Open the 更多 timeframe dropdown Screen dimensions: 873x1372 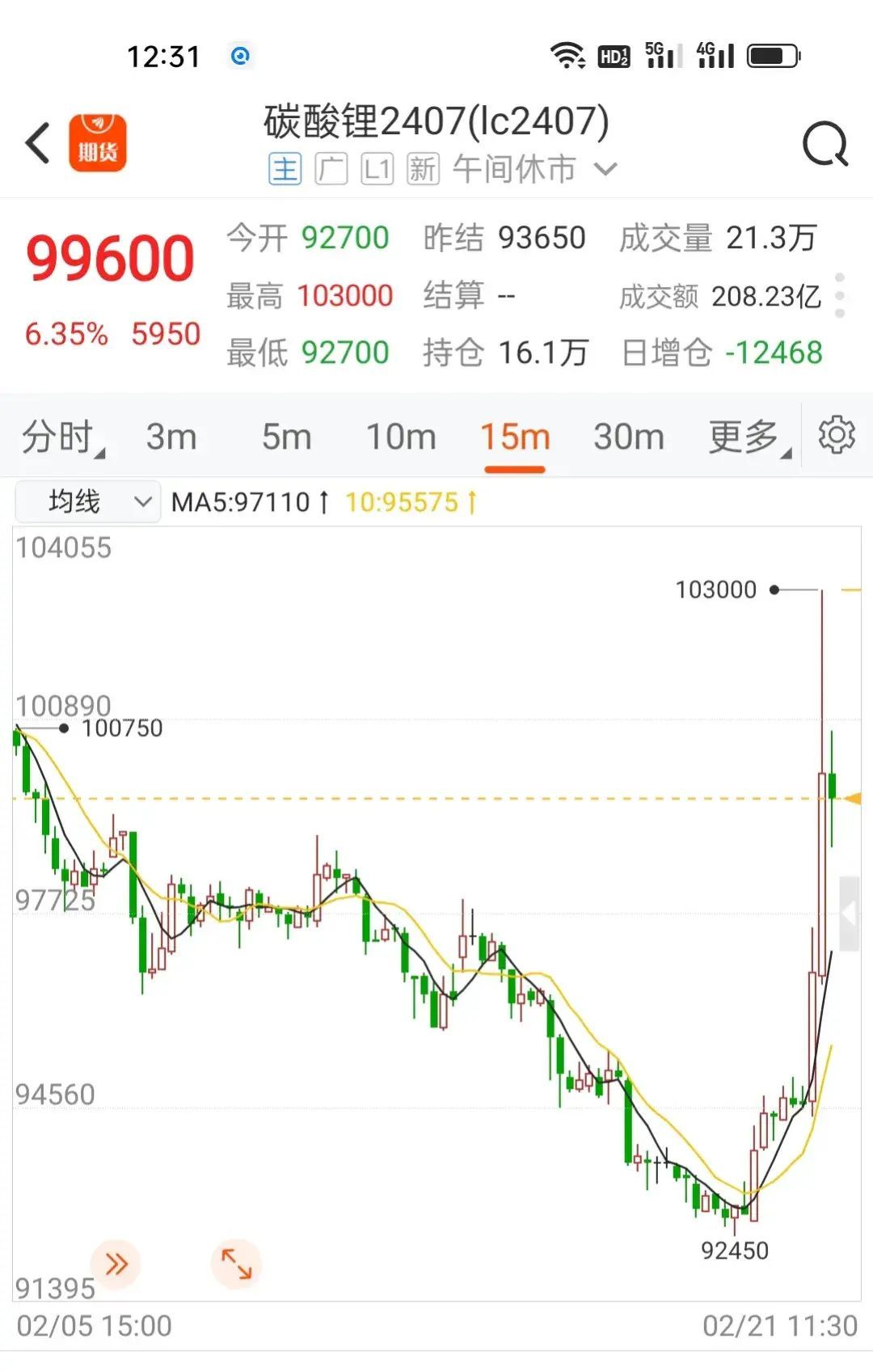point(744,437)
